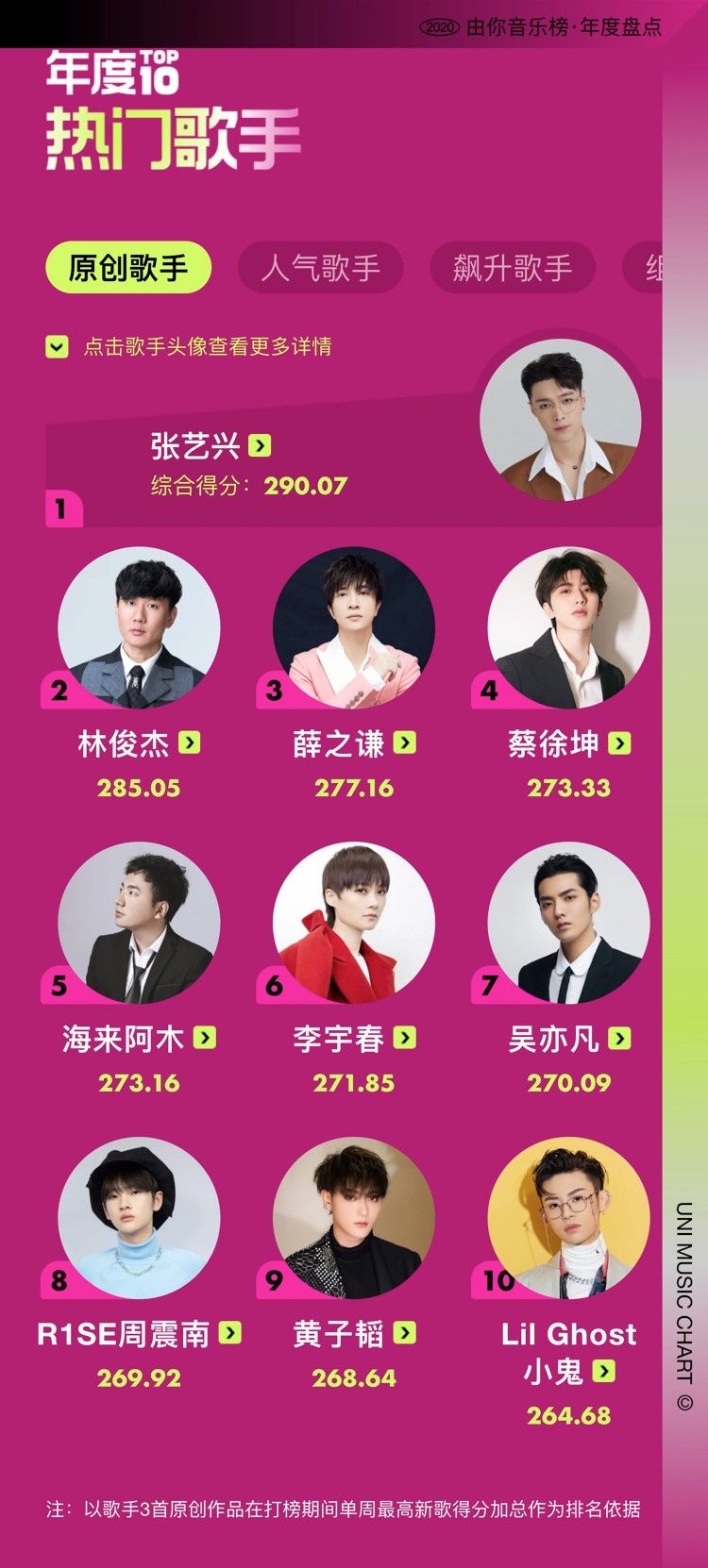Open Lil Ghost 小鬼's avatar
Viewport: 708px width, 1568px height.
(569, 1218)
